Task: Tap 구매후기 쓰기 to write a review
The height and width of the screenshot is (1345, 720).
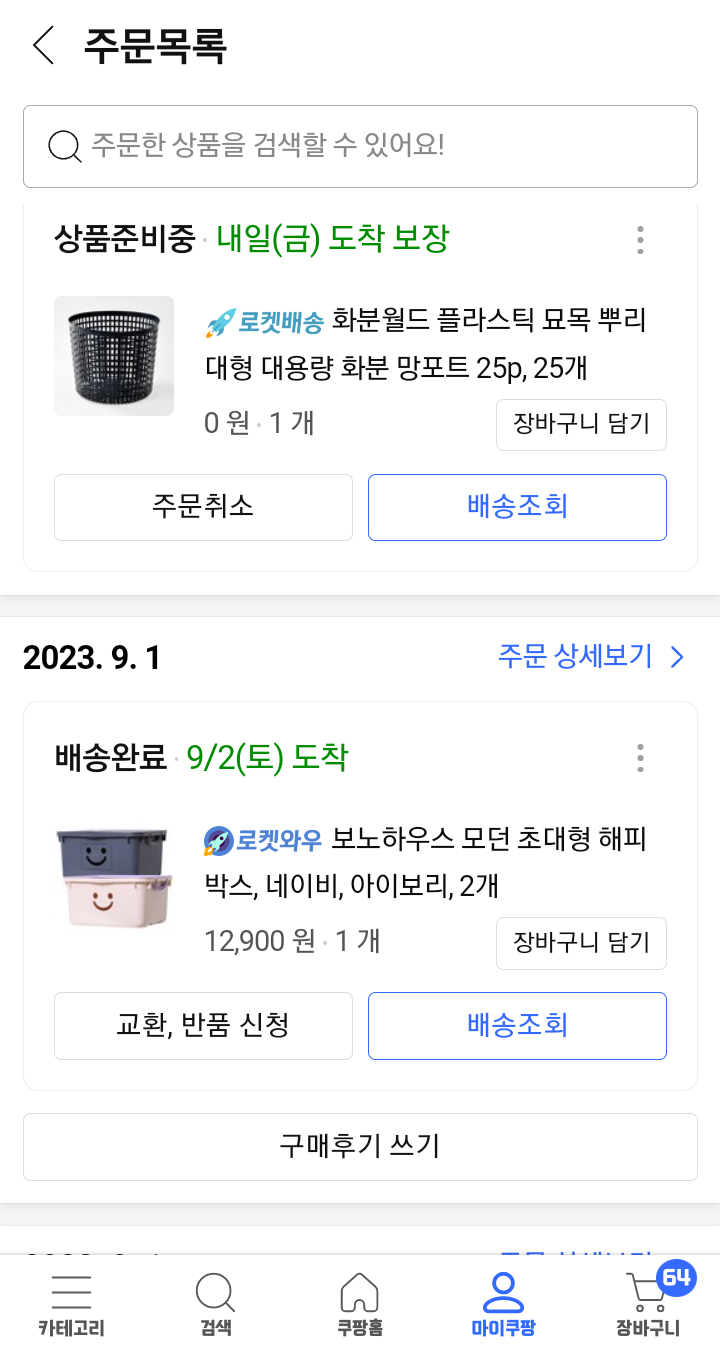Action: [x=360, y=1146]
